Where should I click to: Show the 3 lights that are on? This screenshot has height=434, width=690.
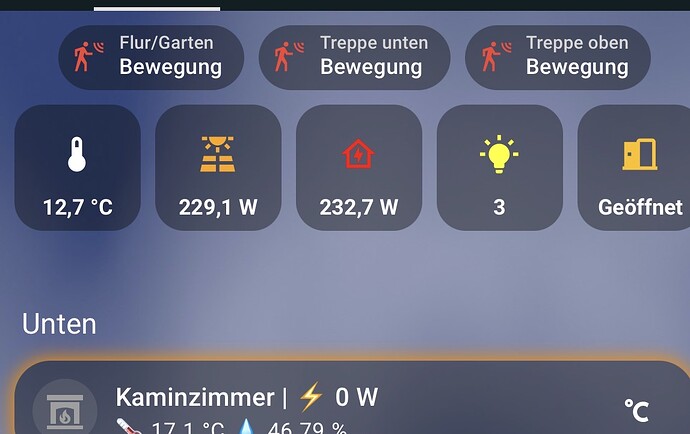coord(499,168)
